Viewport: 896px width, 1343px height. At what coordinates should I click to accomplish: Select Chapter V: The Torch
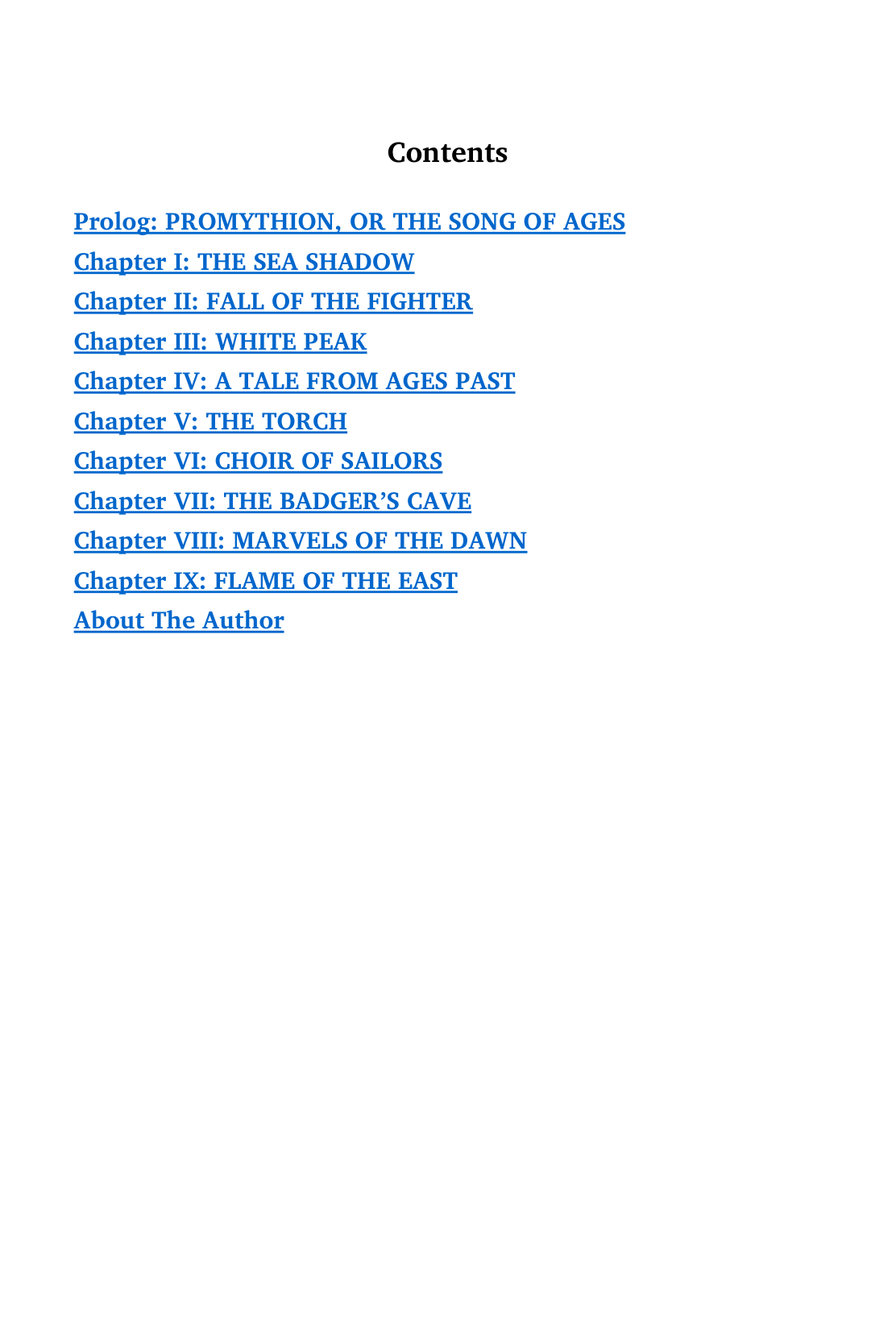coord(210,421)
